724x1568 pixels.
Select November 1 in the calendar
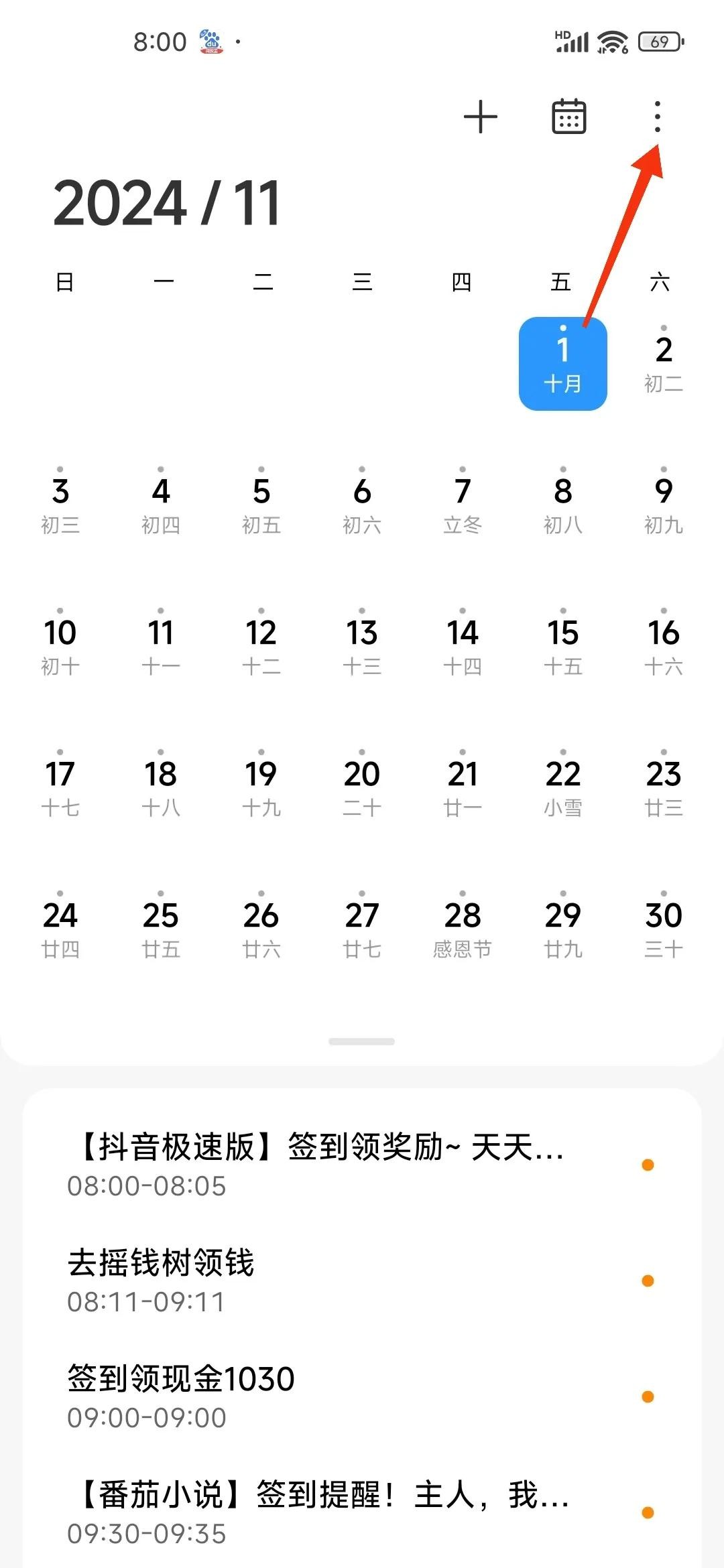point(562,364)
